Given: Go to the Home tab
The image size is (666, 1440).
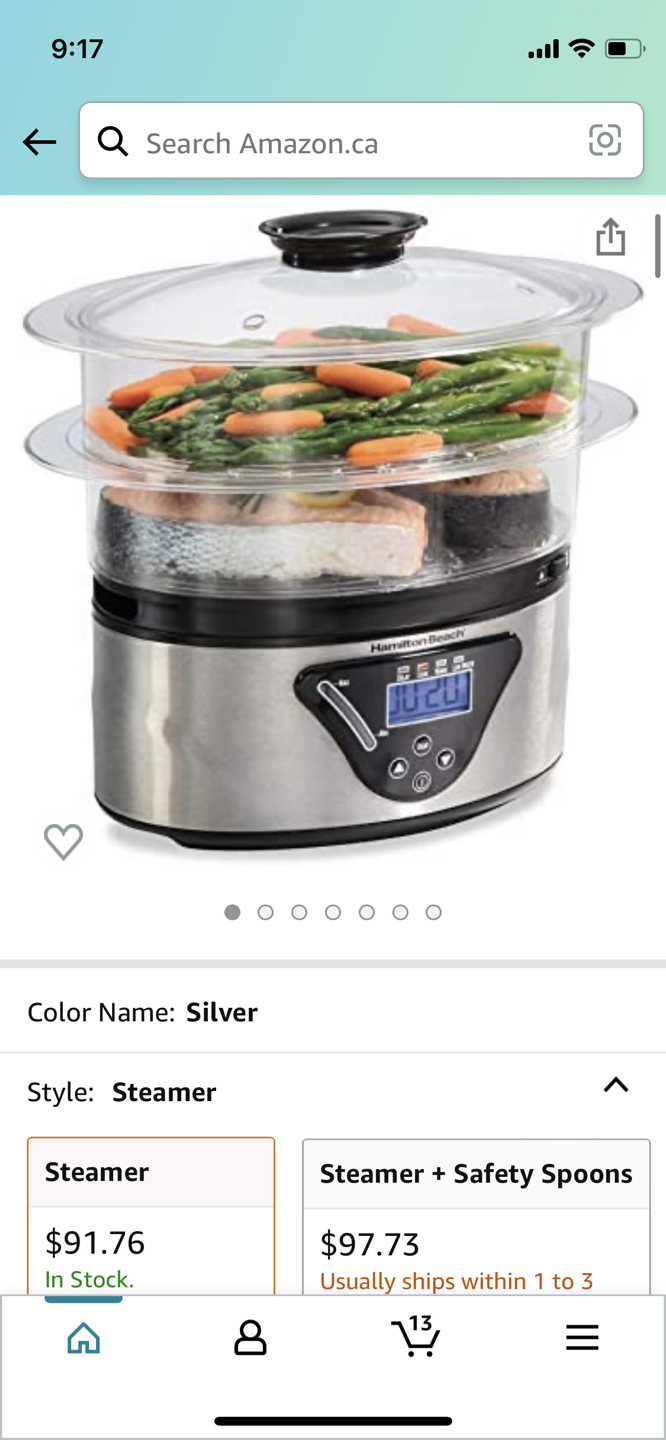Looking at the screenshot, I should pos(84,1337).
